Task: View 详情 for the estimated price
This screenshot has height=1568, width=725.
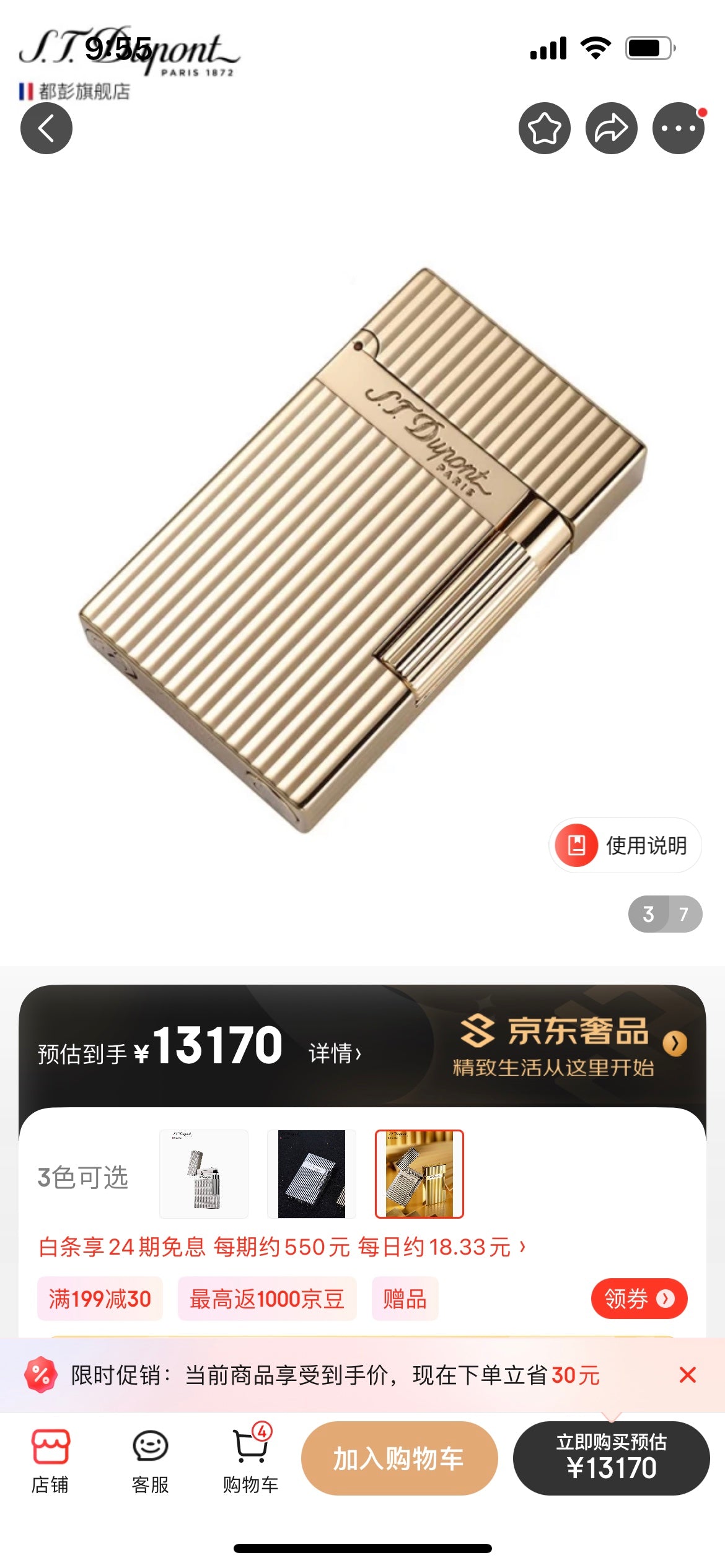Action: (x=335, y=1053)
